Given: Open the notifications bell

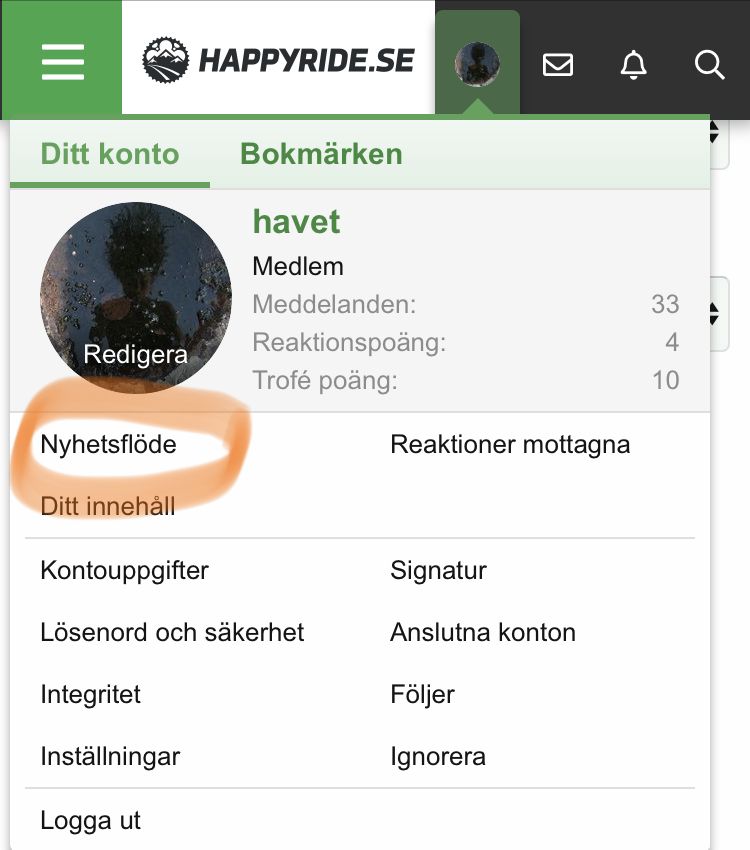Looking at the screenshot, I should click(x=633, y=65).
